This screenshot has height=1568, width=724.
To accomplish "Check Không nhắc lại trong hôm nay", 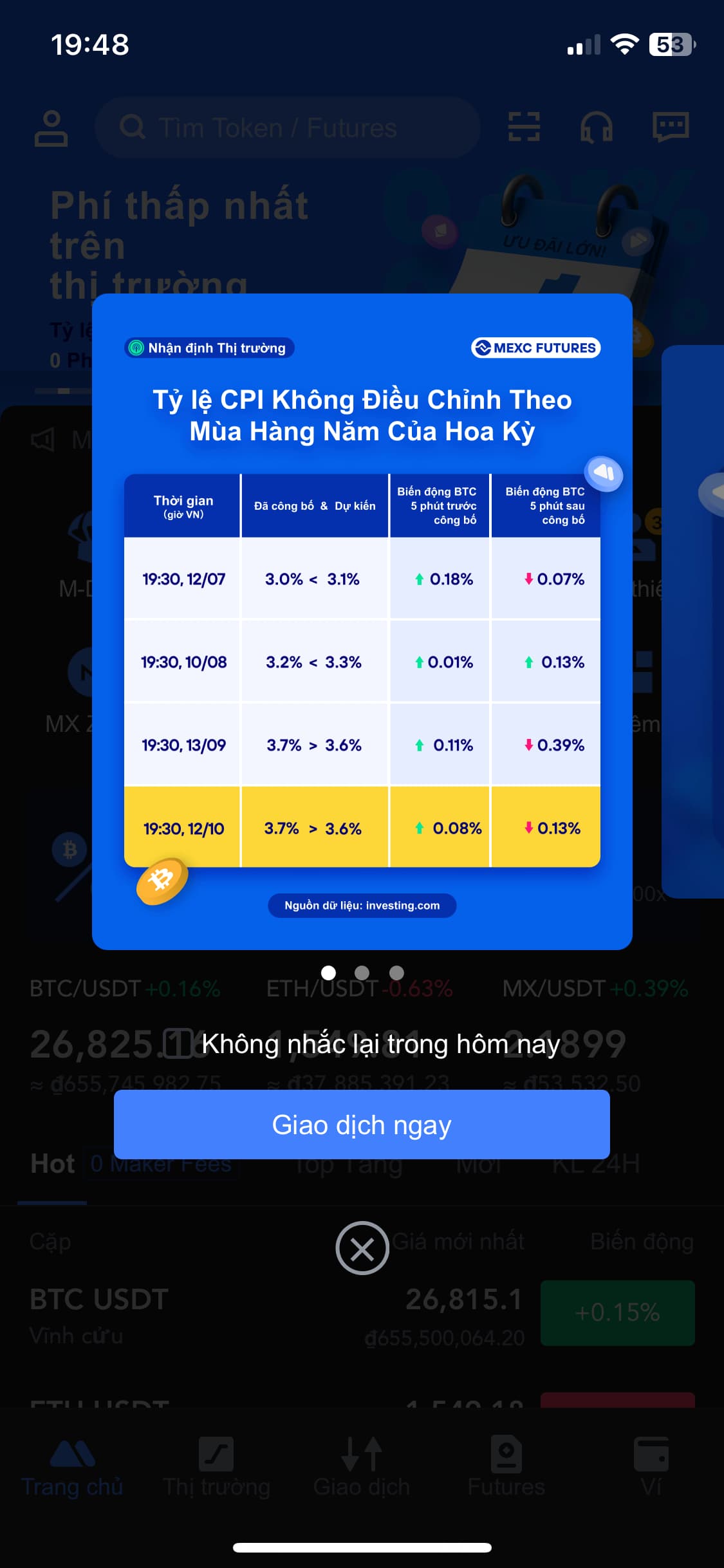I will point(178,1043).
